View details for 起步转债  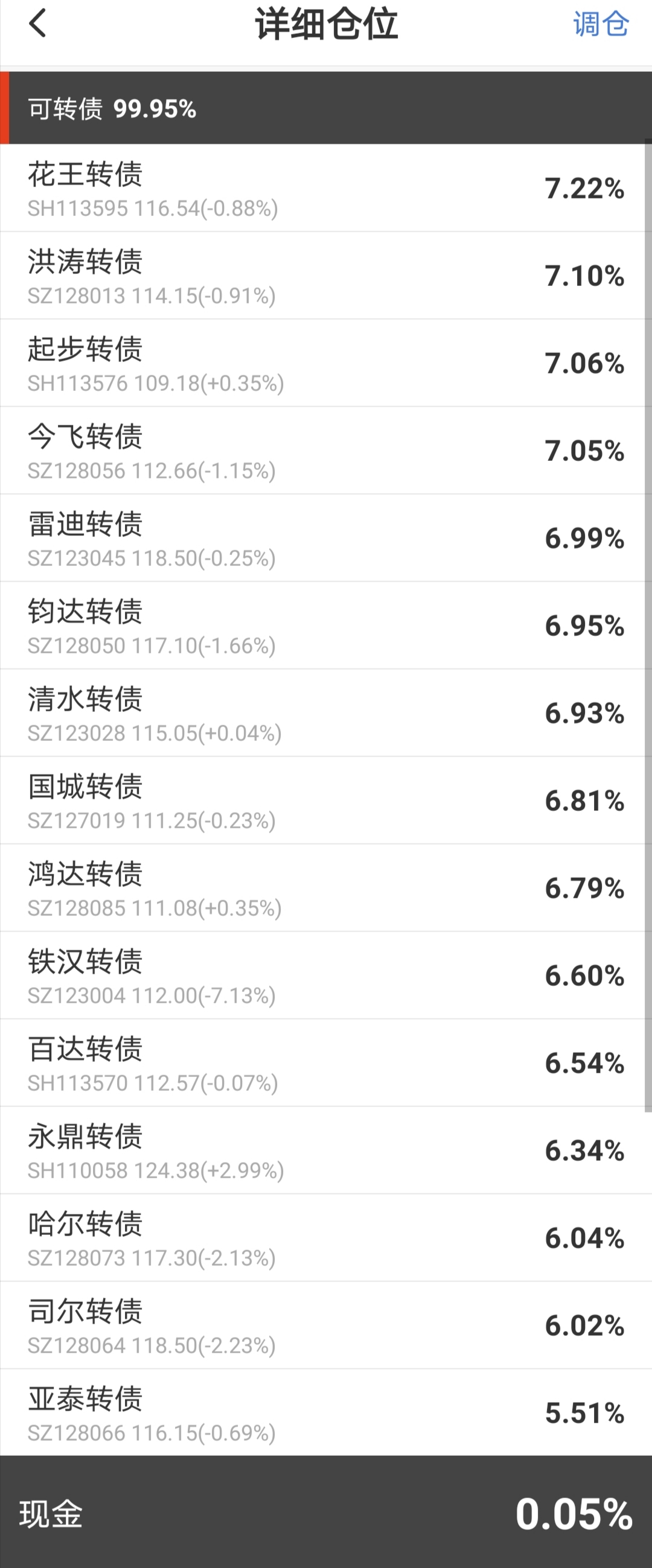coord(323,363)
